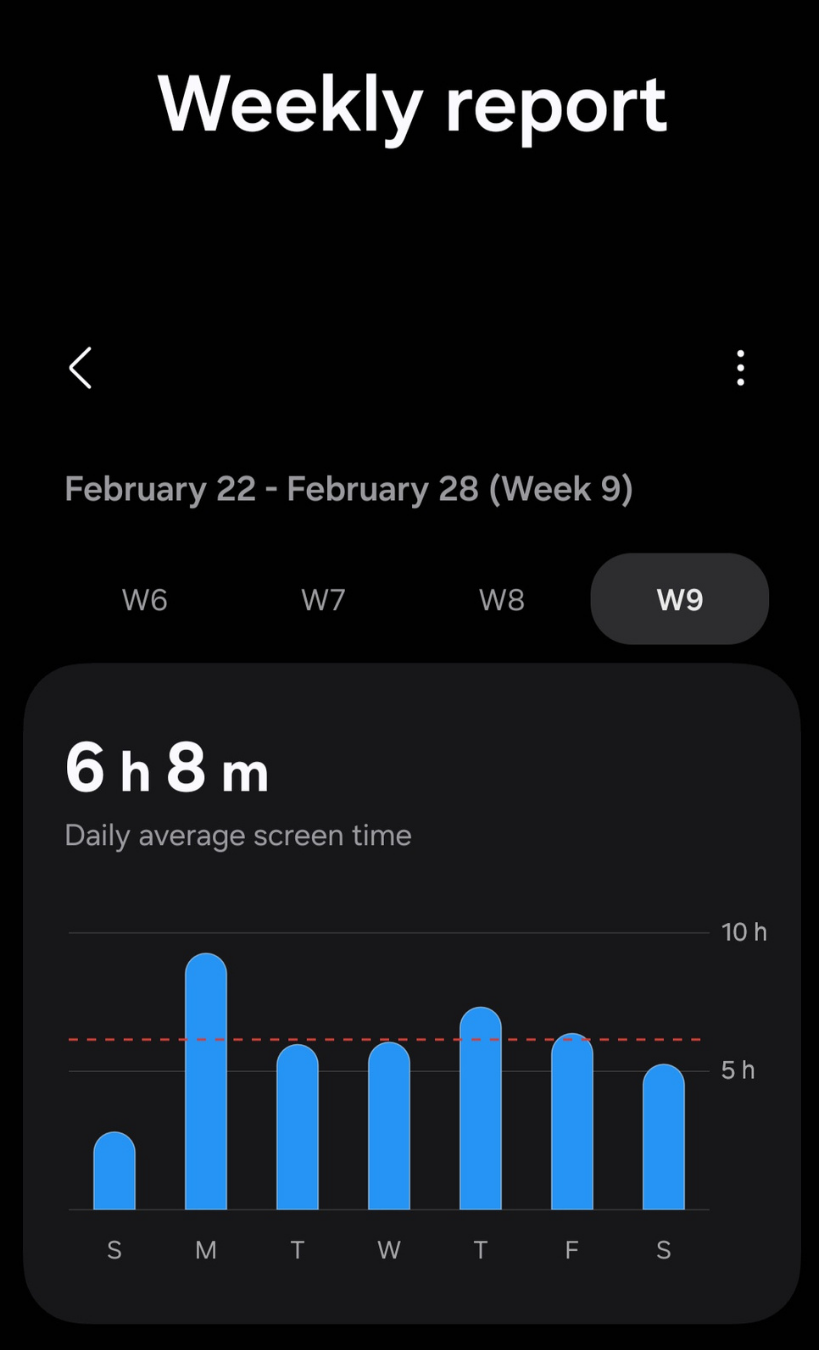Reselect the active W9 tab
The width and height of the screenshot is (819, 1350).
pyautogui.click(x=679, y=599)
